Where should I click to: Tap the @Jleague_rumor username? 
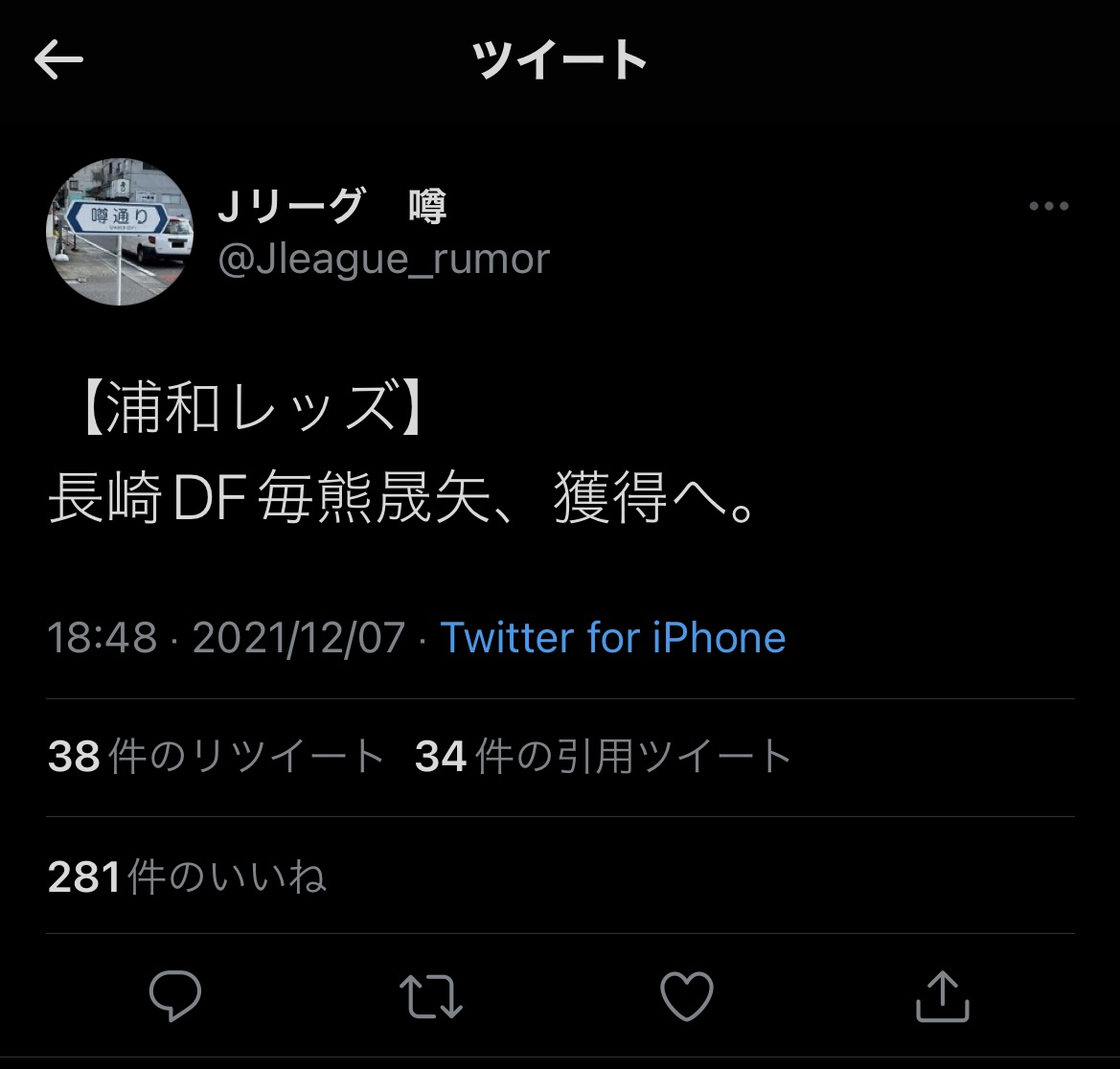[x=384, y=260]
